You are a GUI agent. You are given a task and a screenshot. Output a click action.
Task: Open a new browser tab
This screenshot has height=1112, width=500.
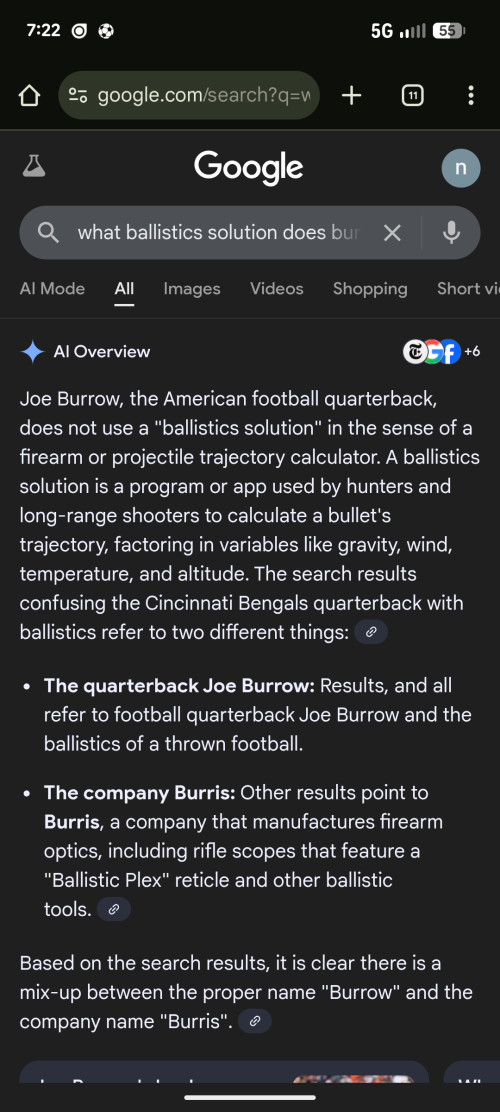[352, 95]
